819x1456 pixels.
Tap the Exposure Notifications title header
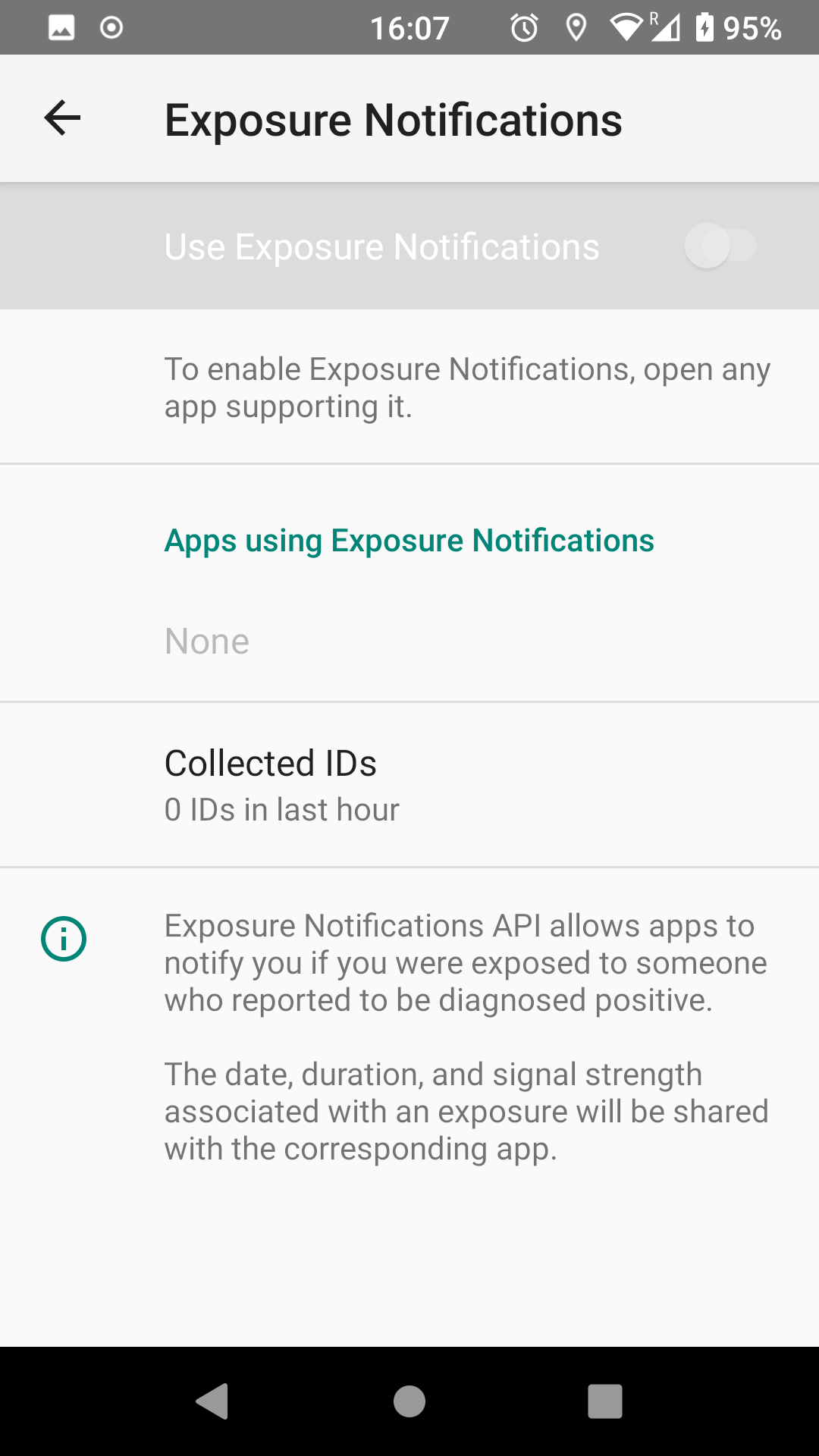coord(394,118)
